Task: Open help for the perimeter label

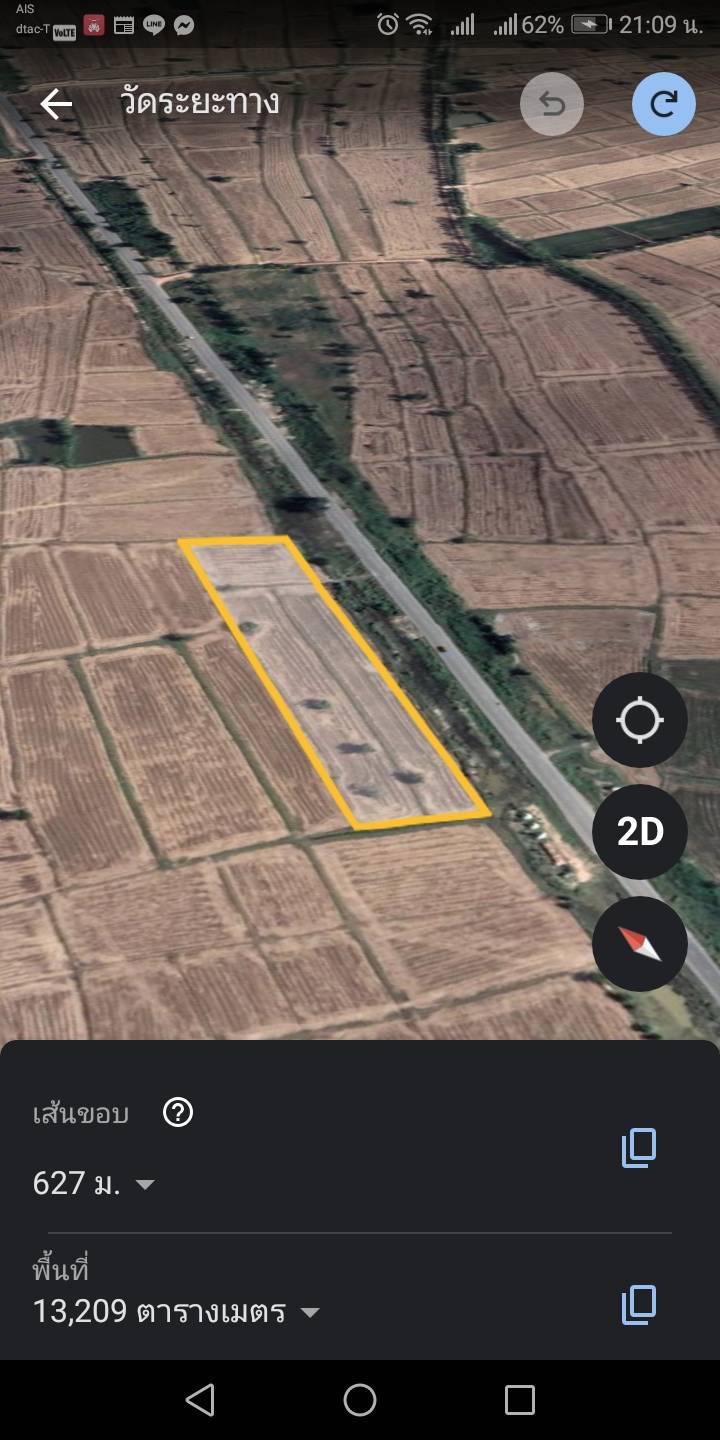Action: tap(178, 1112)
